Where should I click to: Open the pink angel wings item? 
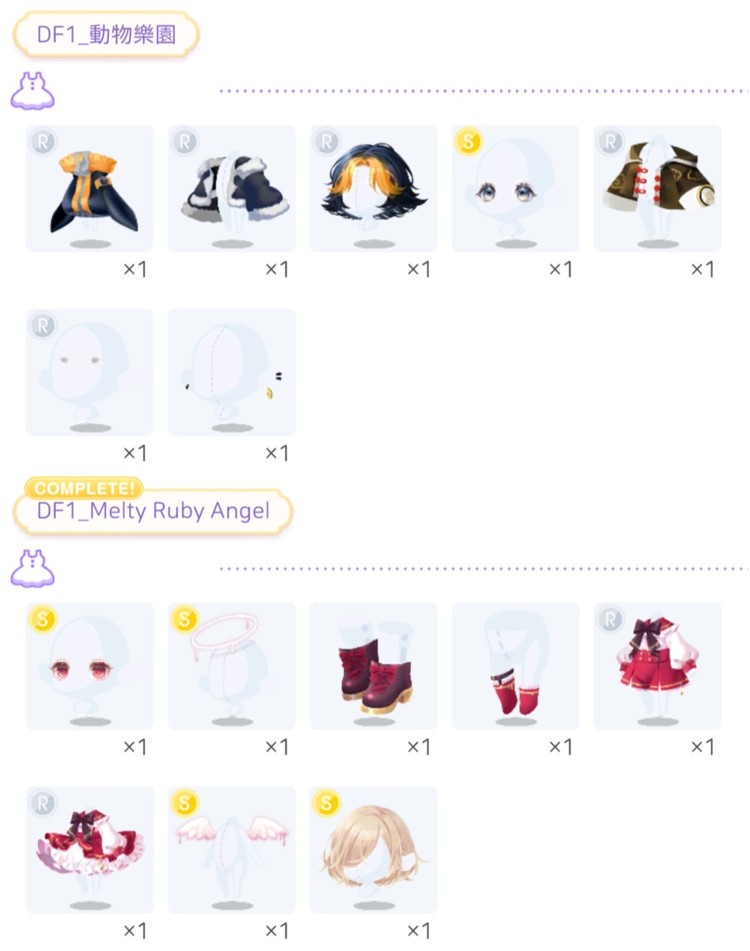232,850
